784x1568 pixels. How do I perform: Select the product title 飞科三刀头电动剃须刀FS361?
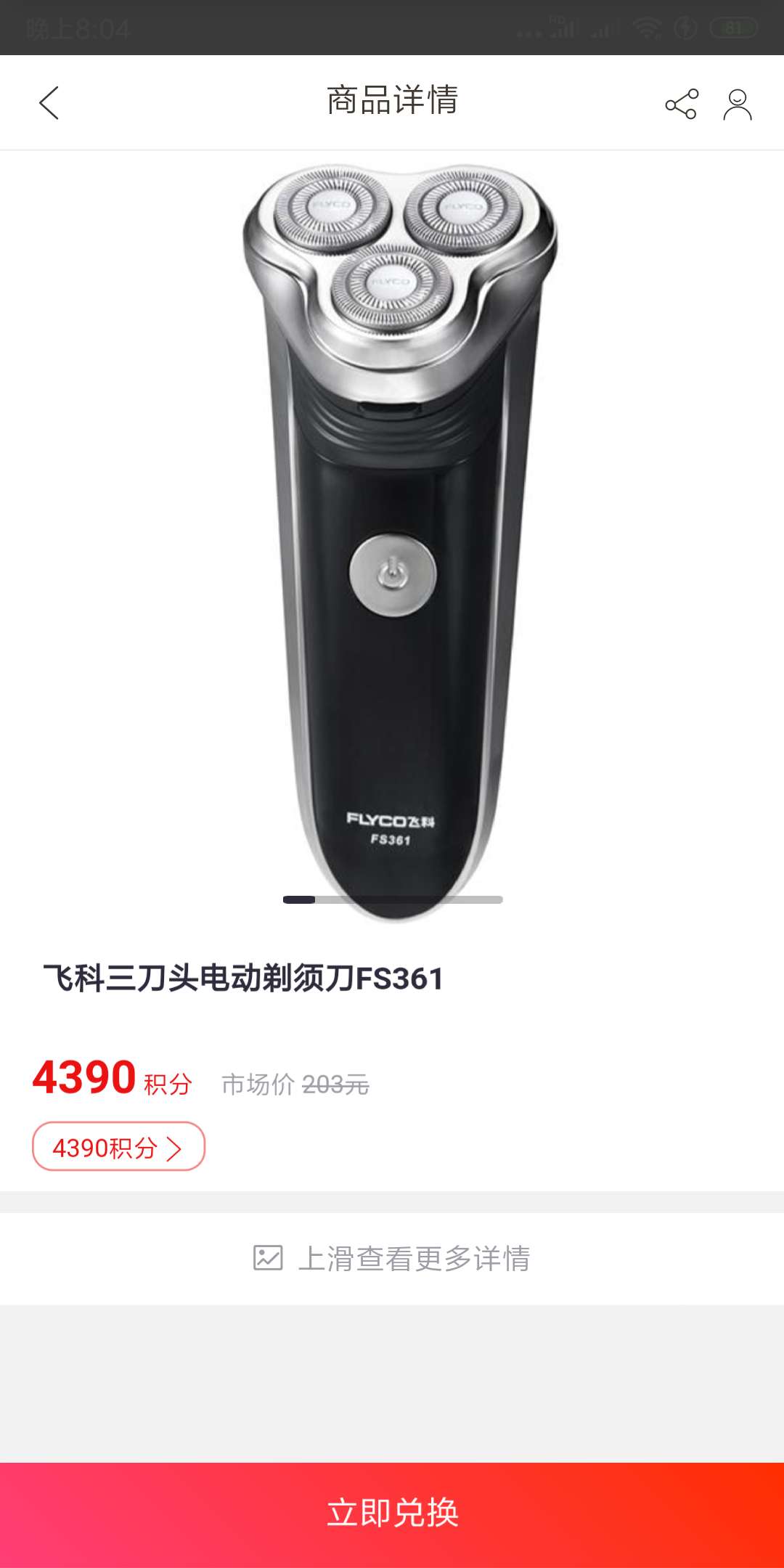click(x=240, y=978)
